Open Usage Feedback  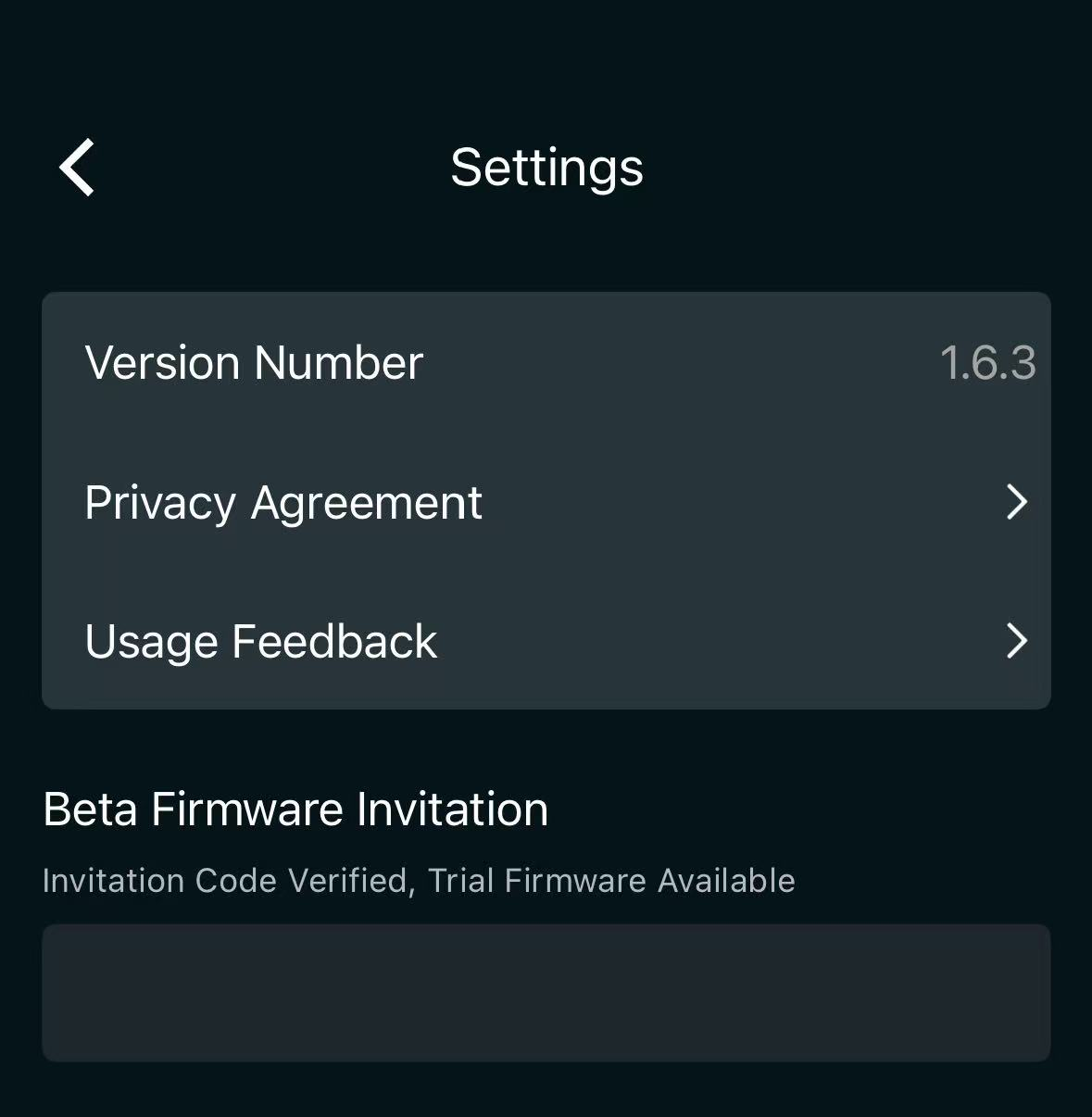546,641
